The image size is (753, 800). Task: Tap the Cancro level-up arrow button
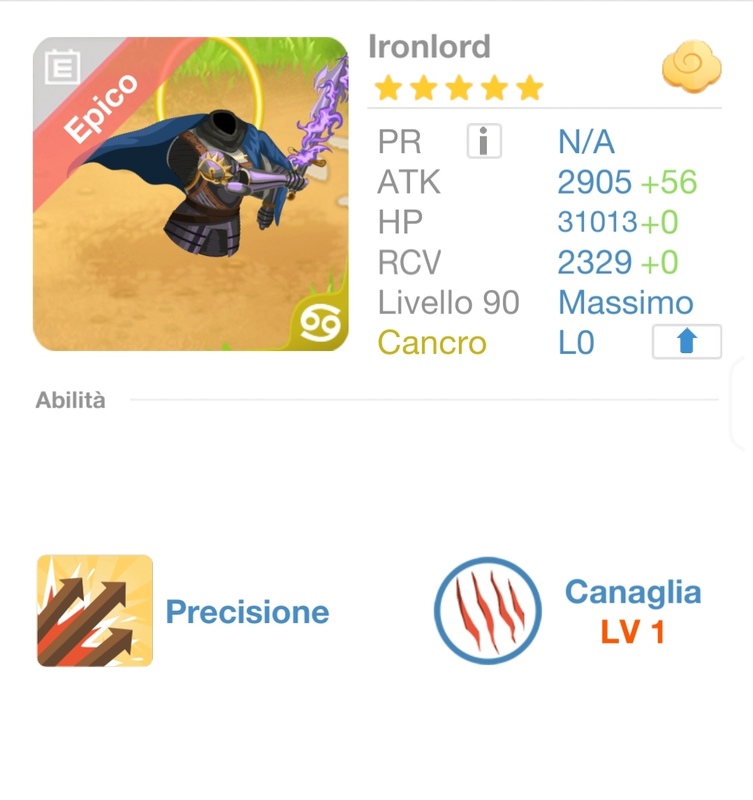[x=686, y=342]
